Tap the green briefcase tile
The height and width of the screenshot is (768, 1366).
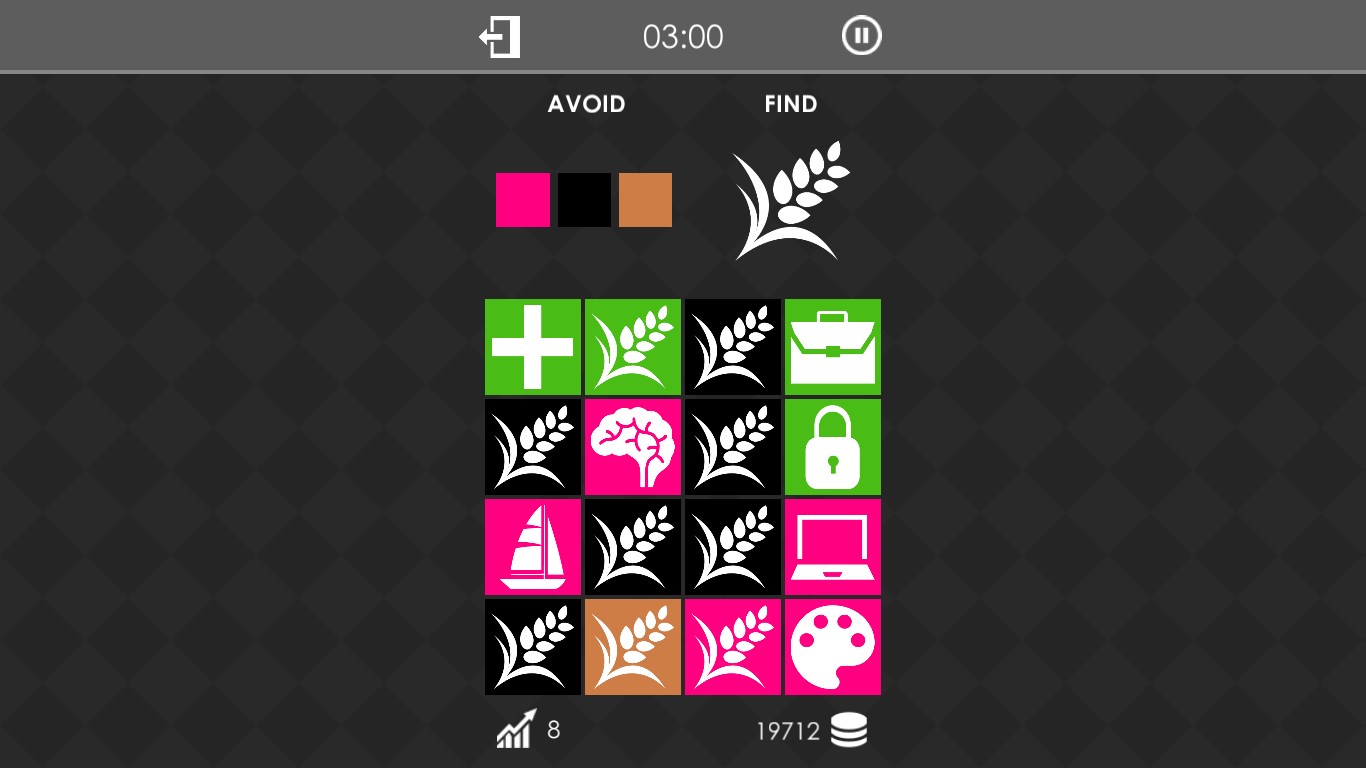[833, 347]
